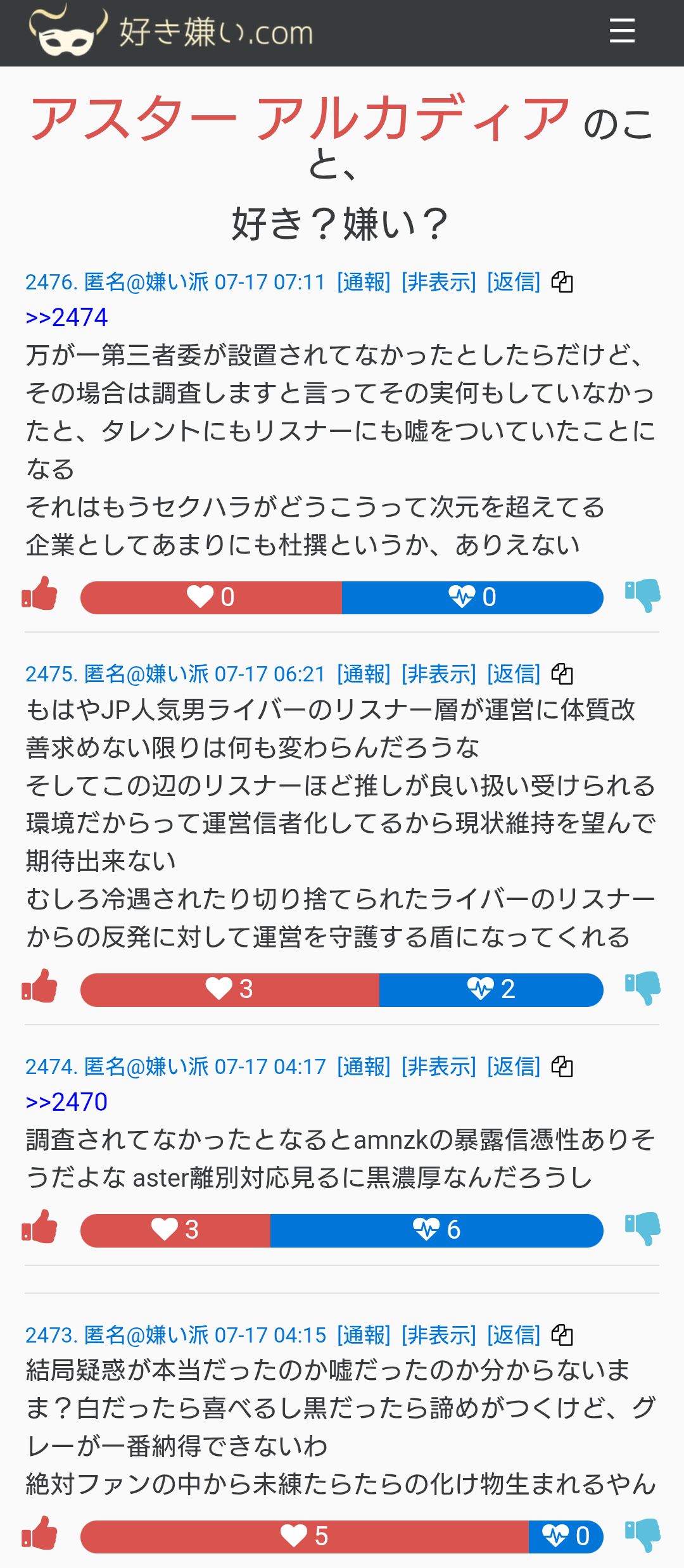This screenshot has width=684, height=1568.
Task: Thumbs up comment 2474
Action: (39, 1227)
